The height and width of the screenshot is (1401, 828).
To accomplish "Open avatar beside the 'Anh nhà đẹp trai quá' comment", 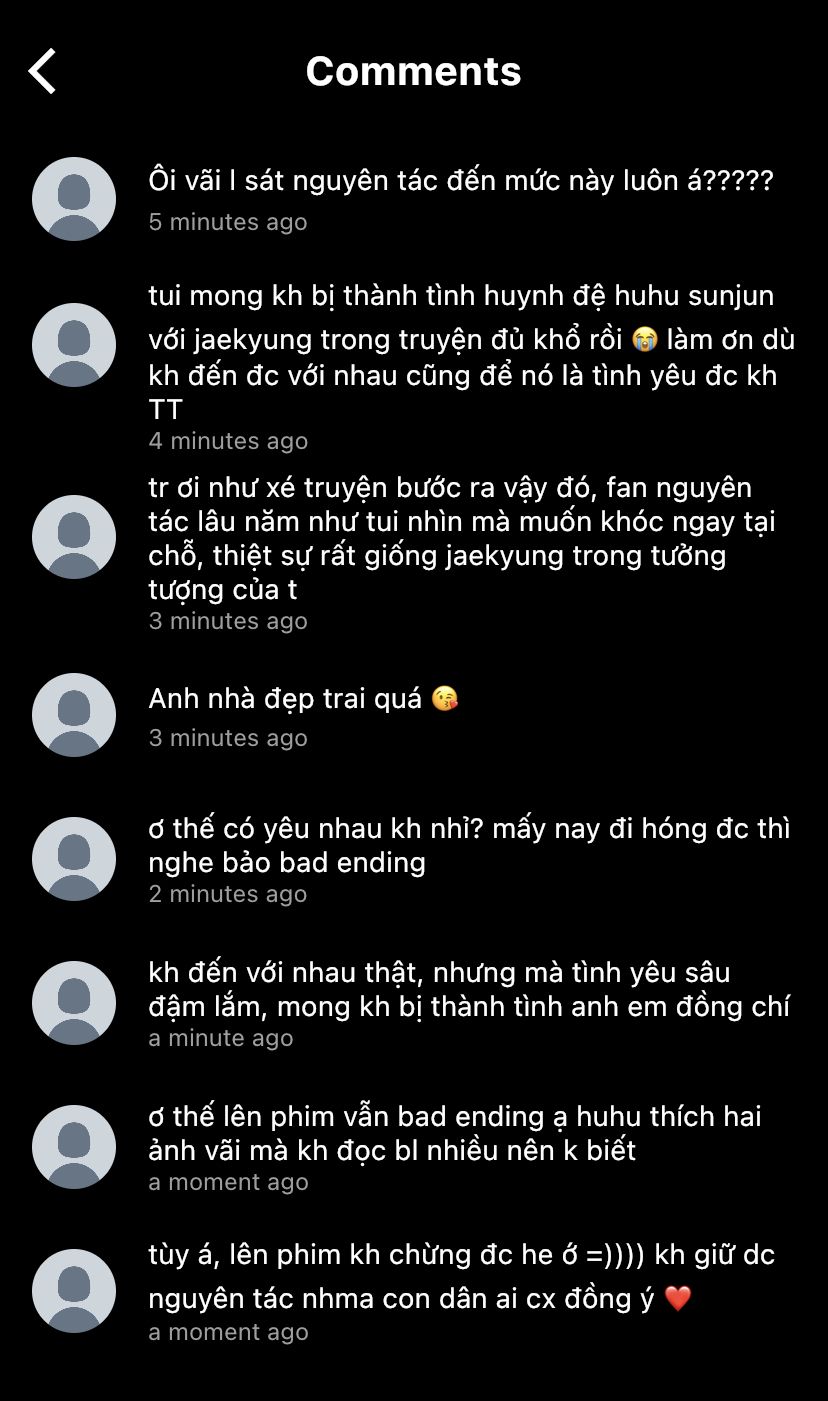I will point(74,715).
